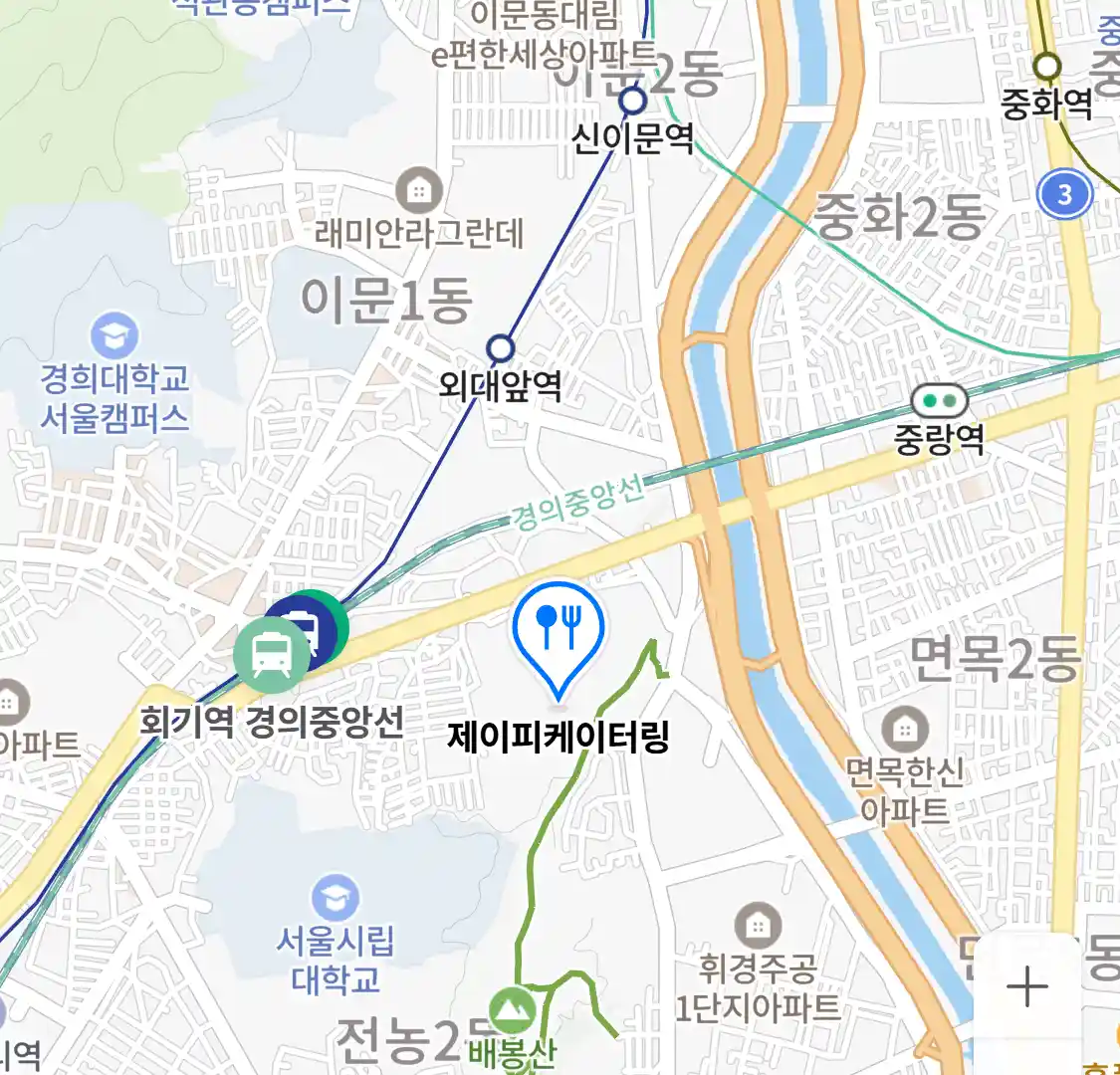Select the 회기역 경의중앙선 station marker
The image size is (1120, 1075).
272,655
